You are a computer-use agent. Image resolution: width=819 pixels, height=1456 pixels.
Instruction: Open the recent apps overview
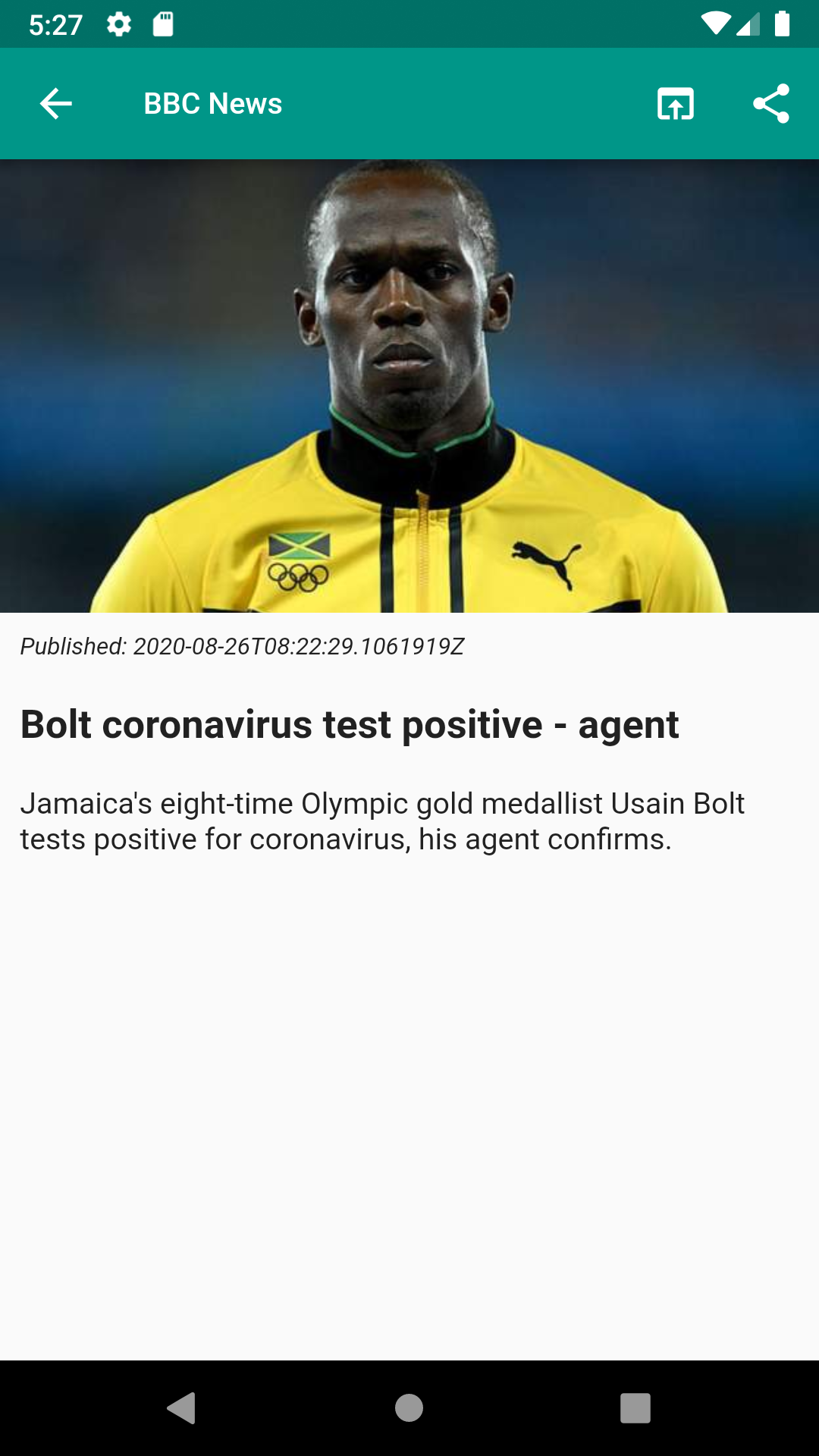click(x=635, y=1408)
